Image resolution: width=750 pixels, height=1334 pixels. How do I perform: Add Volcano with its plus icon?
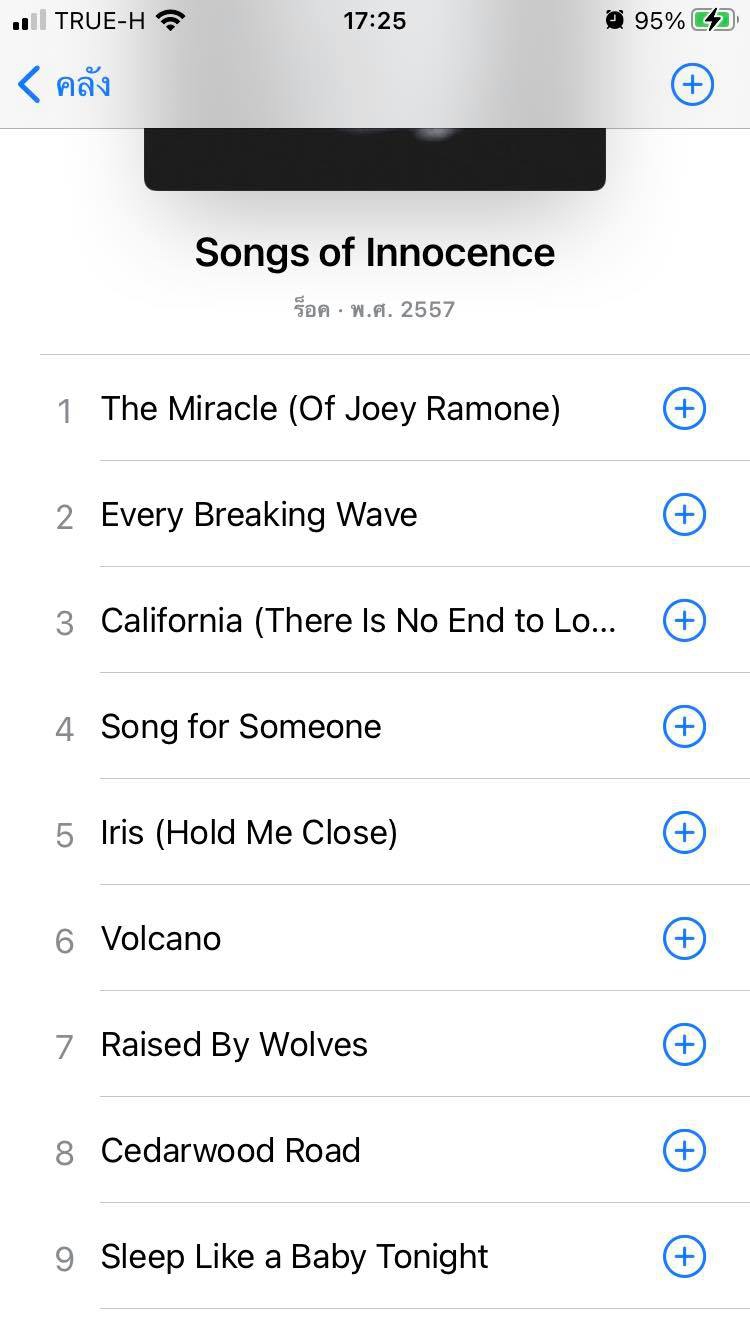click(x=685, y=938)
